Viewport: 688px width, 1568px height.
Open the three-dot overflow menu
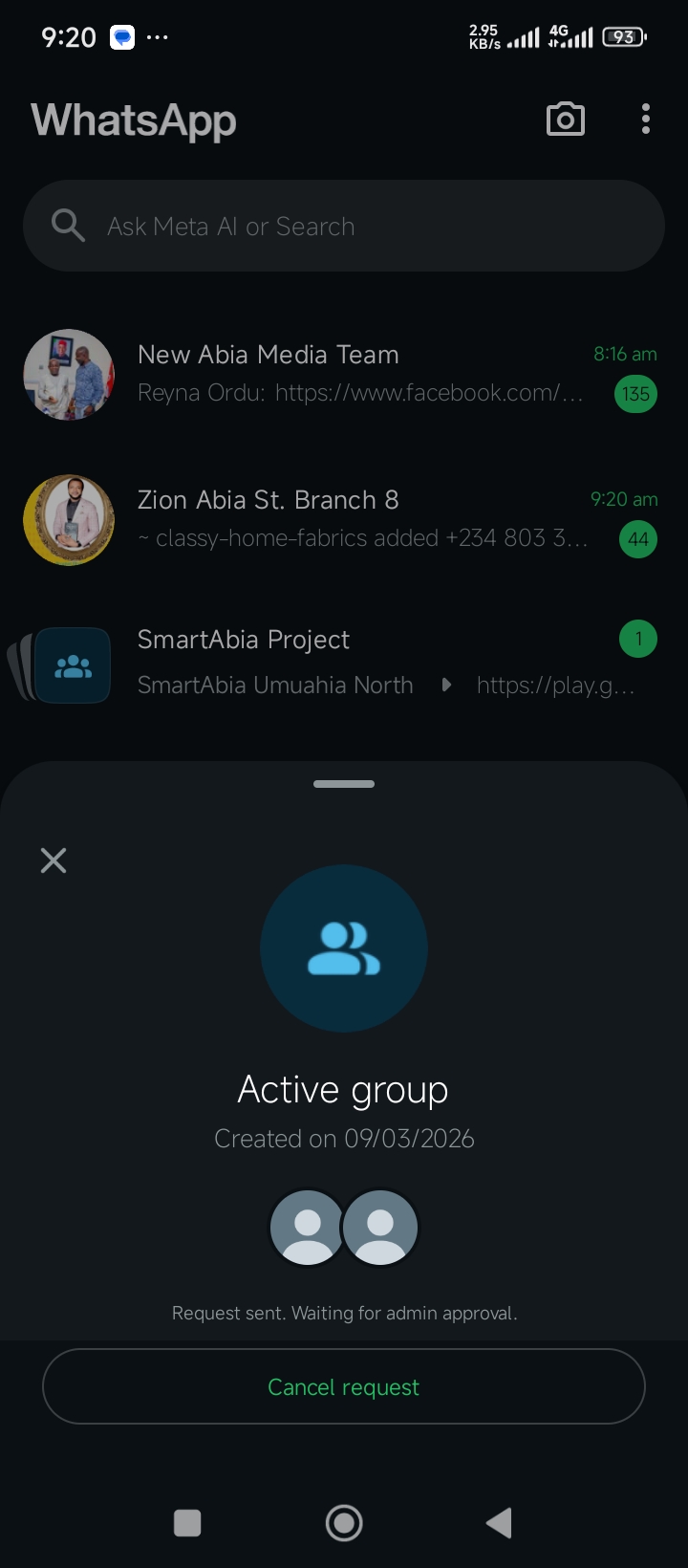(x=646, y=120)
